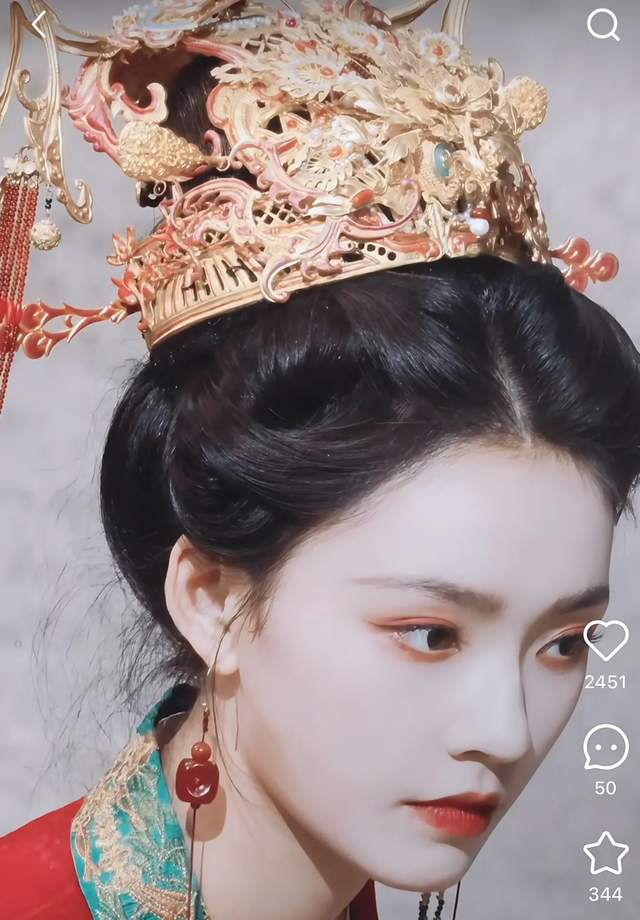Open the comments bubble icon

point(605,747)
